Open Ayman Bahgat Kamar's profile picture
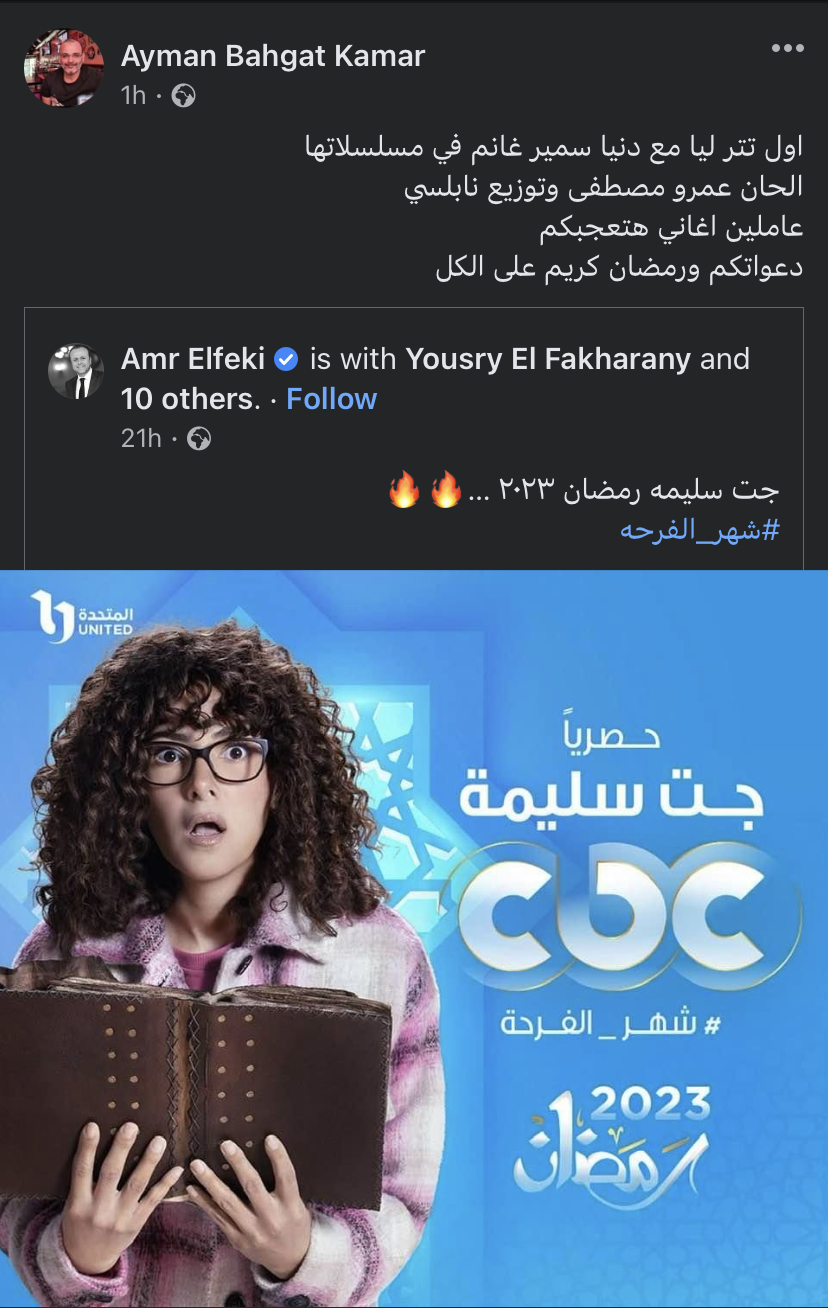Screen dimensions: 828x1308 tap(63, 68)
